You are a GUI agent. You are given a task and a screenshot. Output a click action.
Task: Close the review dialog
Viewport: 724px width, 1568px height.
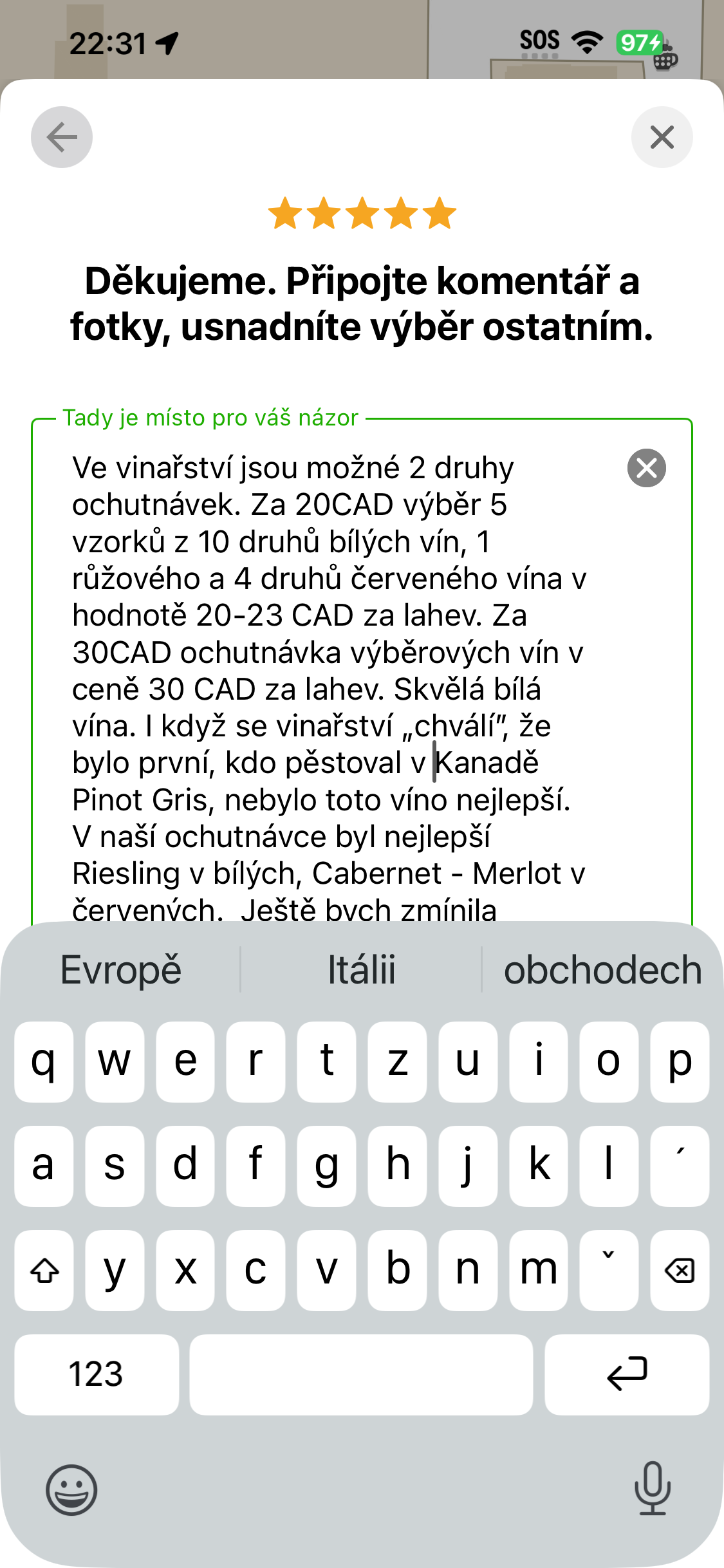pyautogui.click(x=662, y=137)
